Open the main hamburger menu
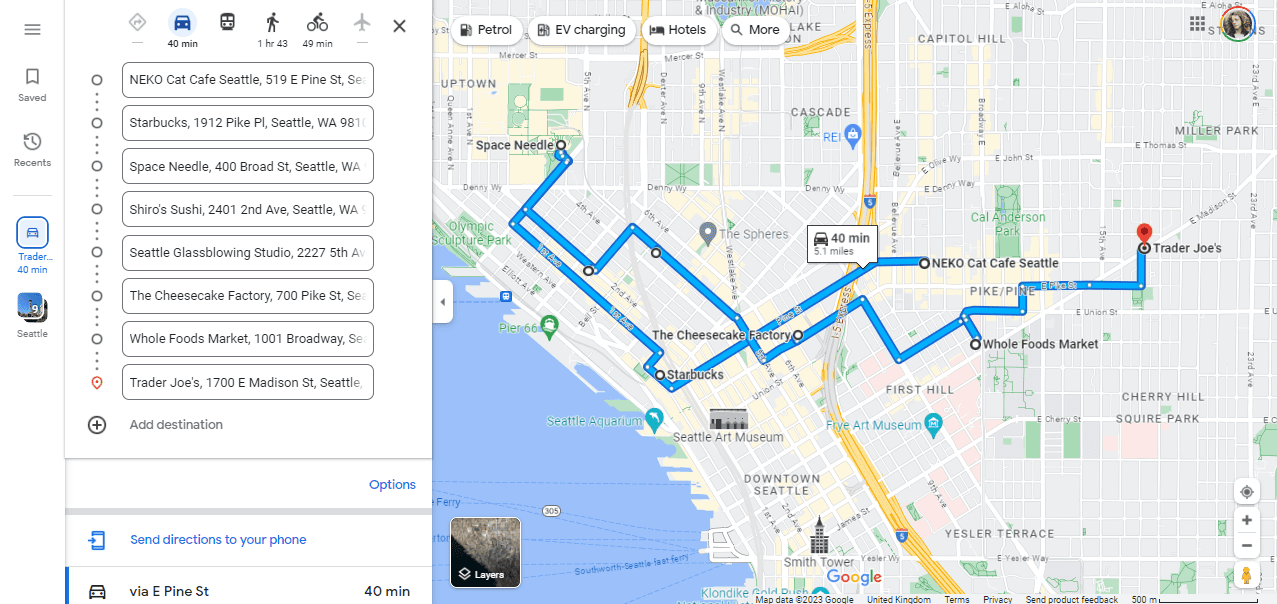The height and width of the screenshot is (604, 1277). pos(32,29)
